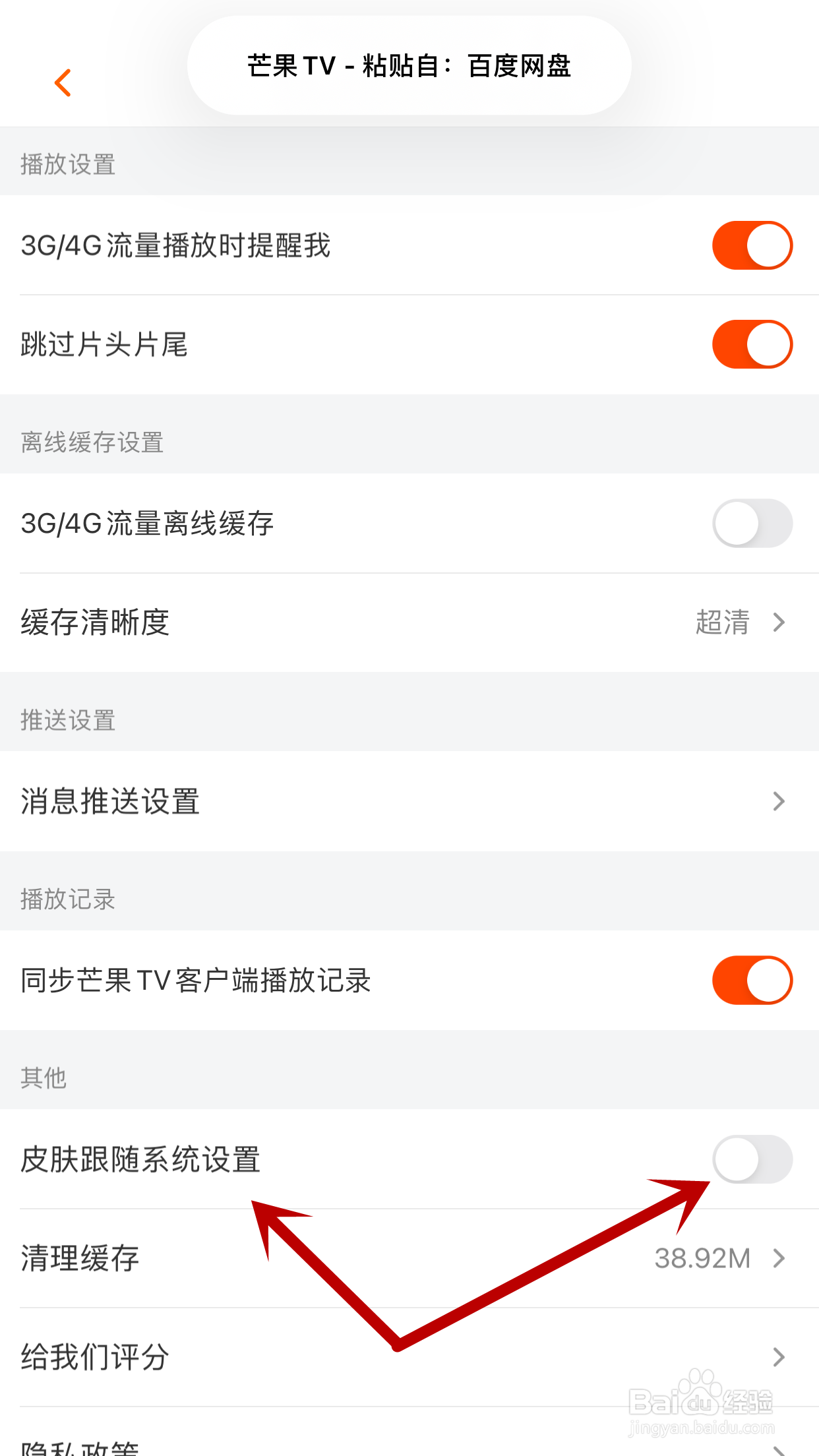819x1456 pixels.
Task: Open 缓存清晰度 quality setting
Action: (x=409, y=622)
